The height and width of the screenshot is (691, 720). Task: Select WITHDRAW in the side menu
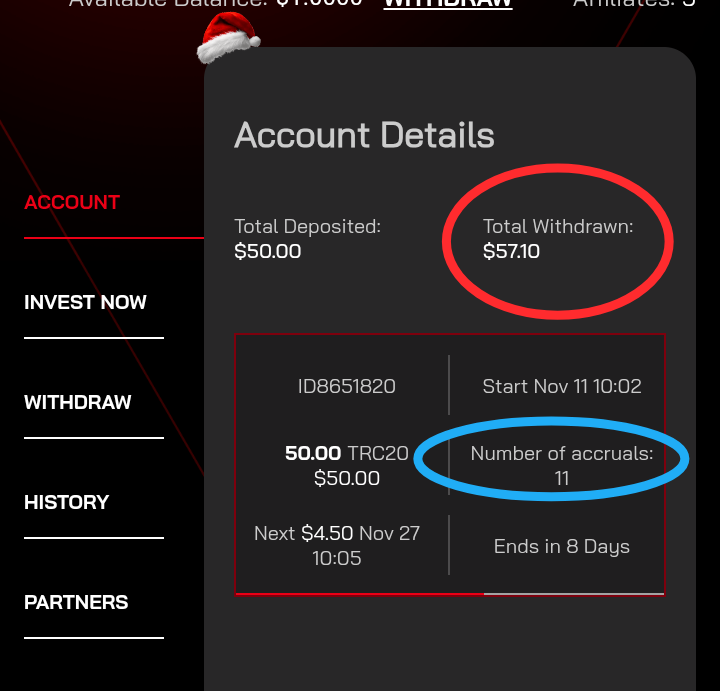pyautogui.click(x=78, y=403)
